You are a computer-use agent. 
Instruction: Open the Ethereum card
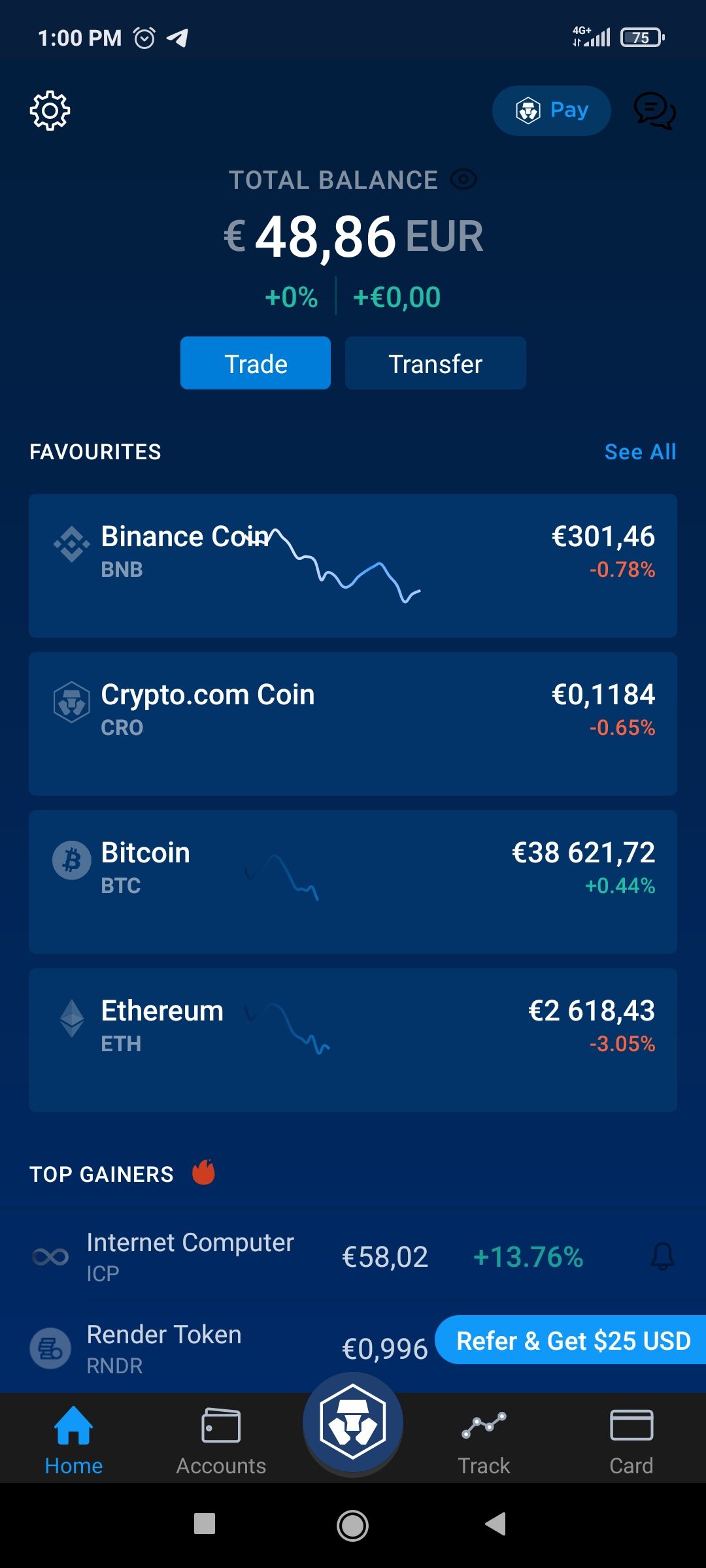tap(353, 1040)
